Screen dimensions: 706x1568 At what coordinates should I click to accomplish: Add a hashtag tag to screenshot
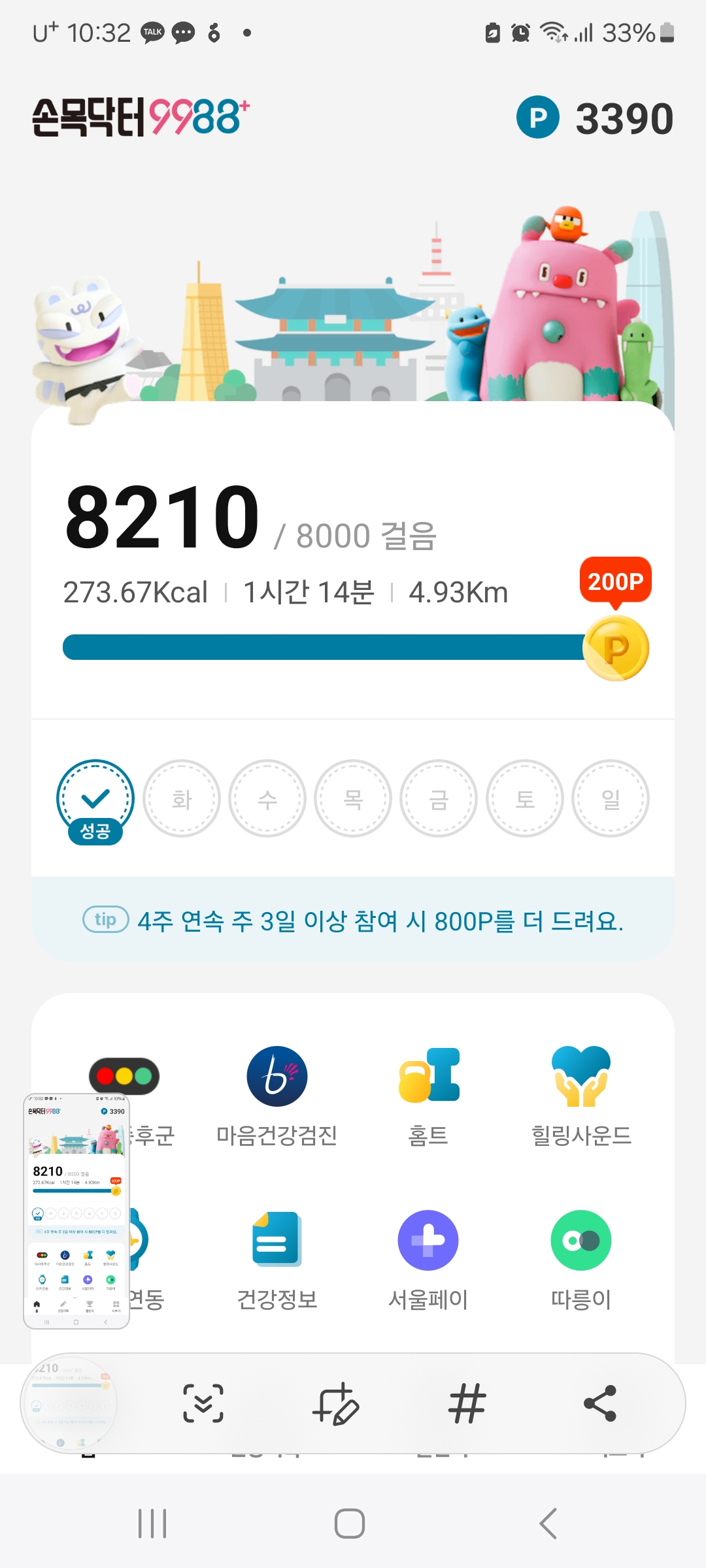pos(467,1403)
